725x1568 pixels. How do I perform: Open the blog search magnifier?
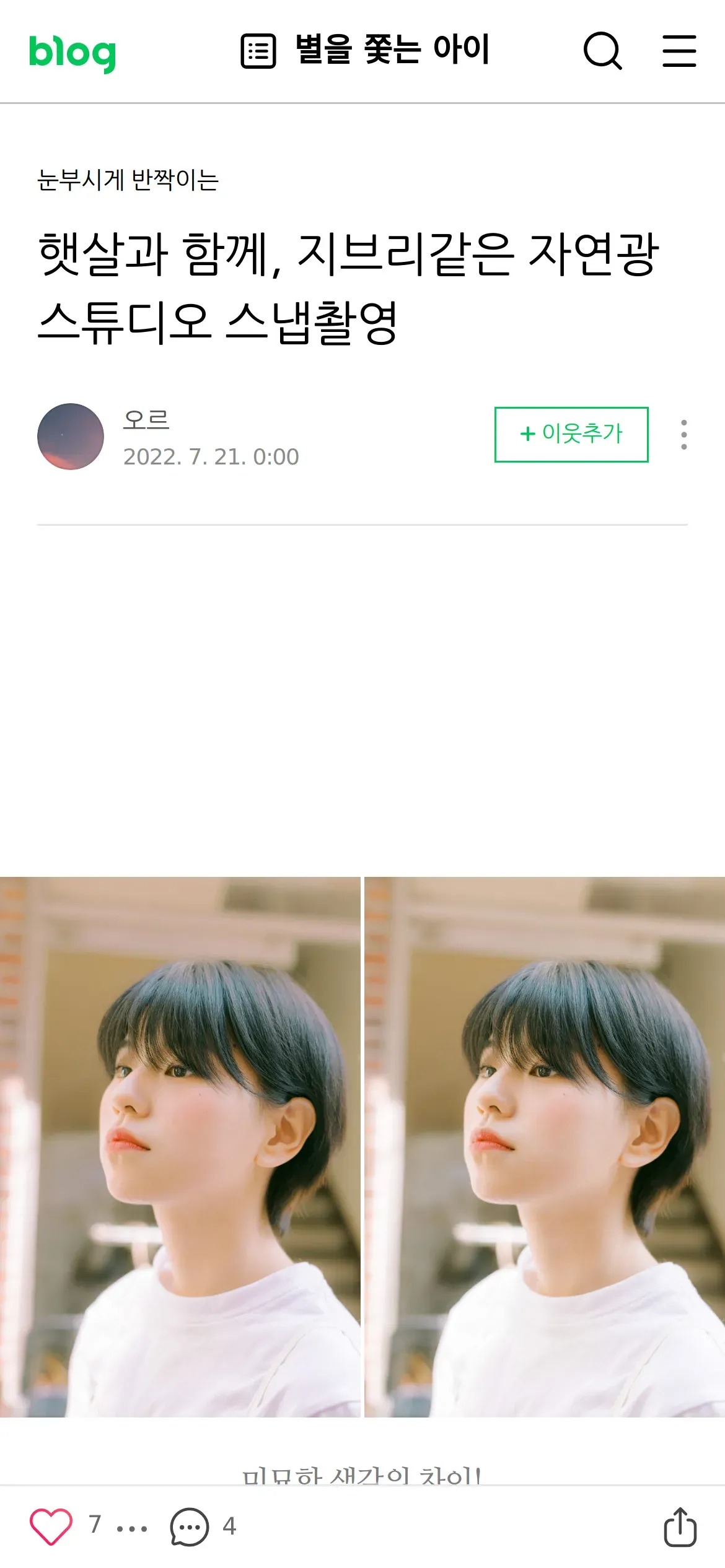[x=603, y=51]
